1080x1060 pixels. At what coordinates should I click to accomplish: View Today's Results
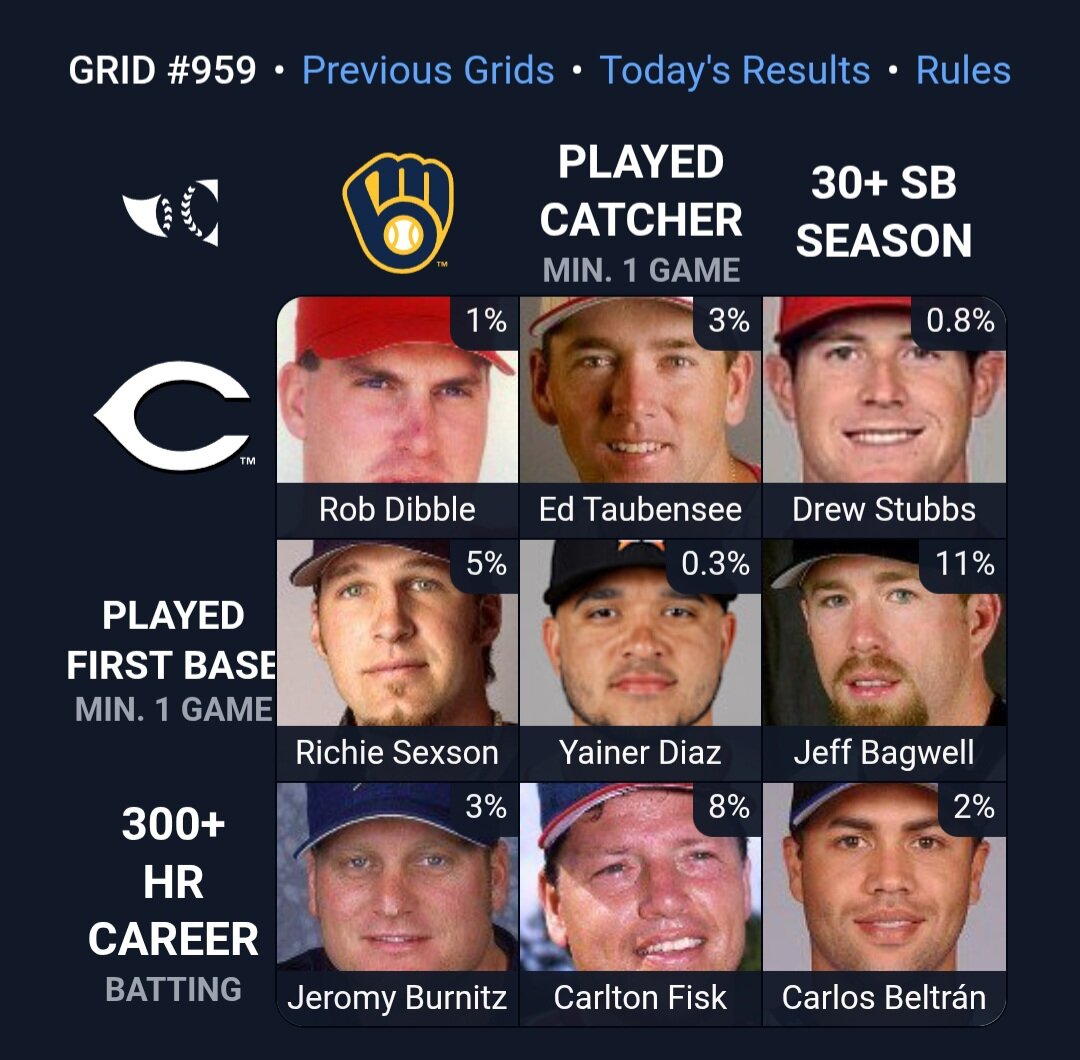[x=735, y=71]
